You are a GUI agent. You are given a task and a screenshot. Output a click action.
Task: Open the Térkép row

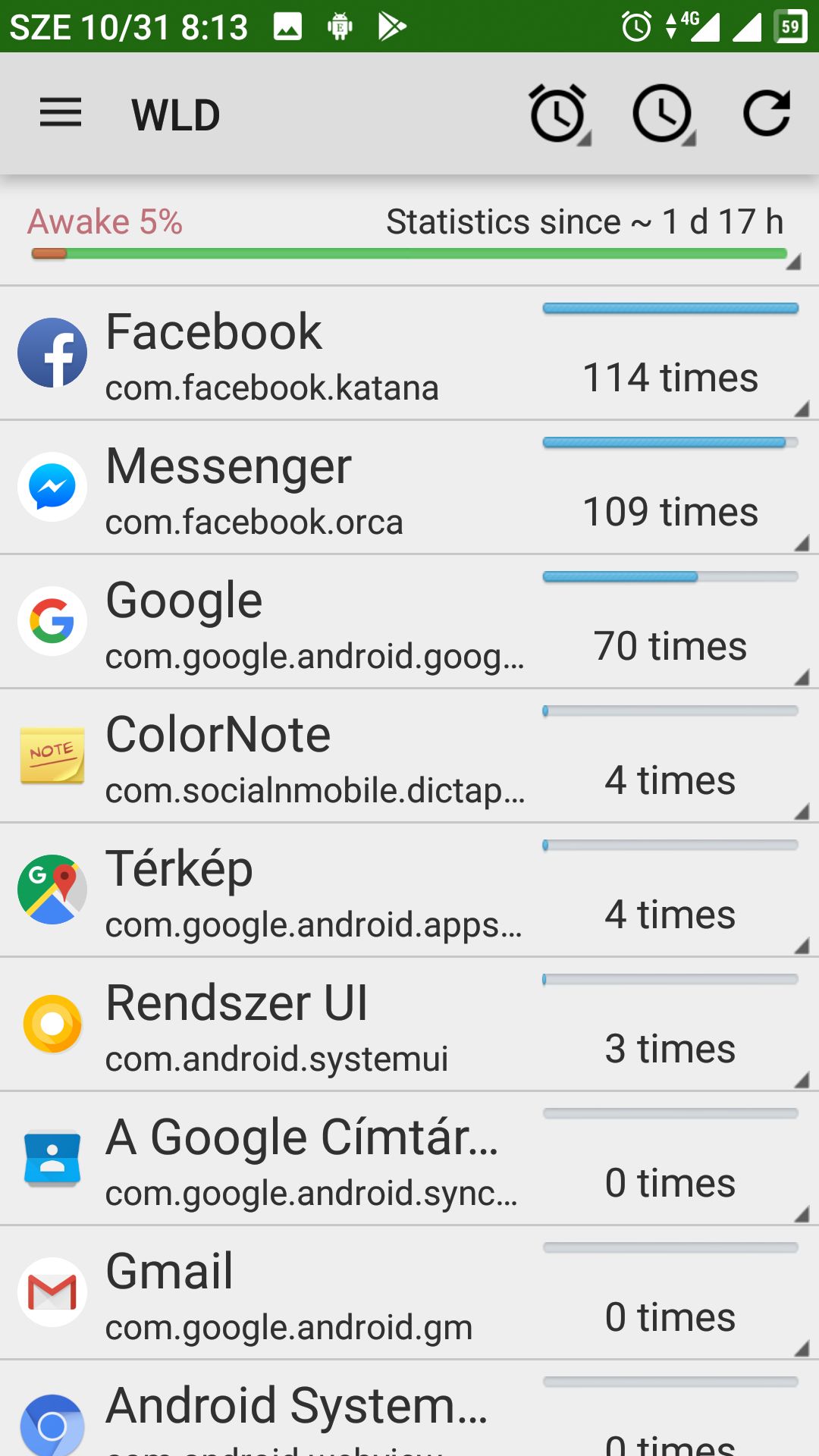(x=409, y=890)
